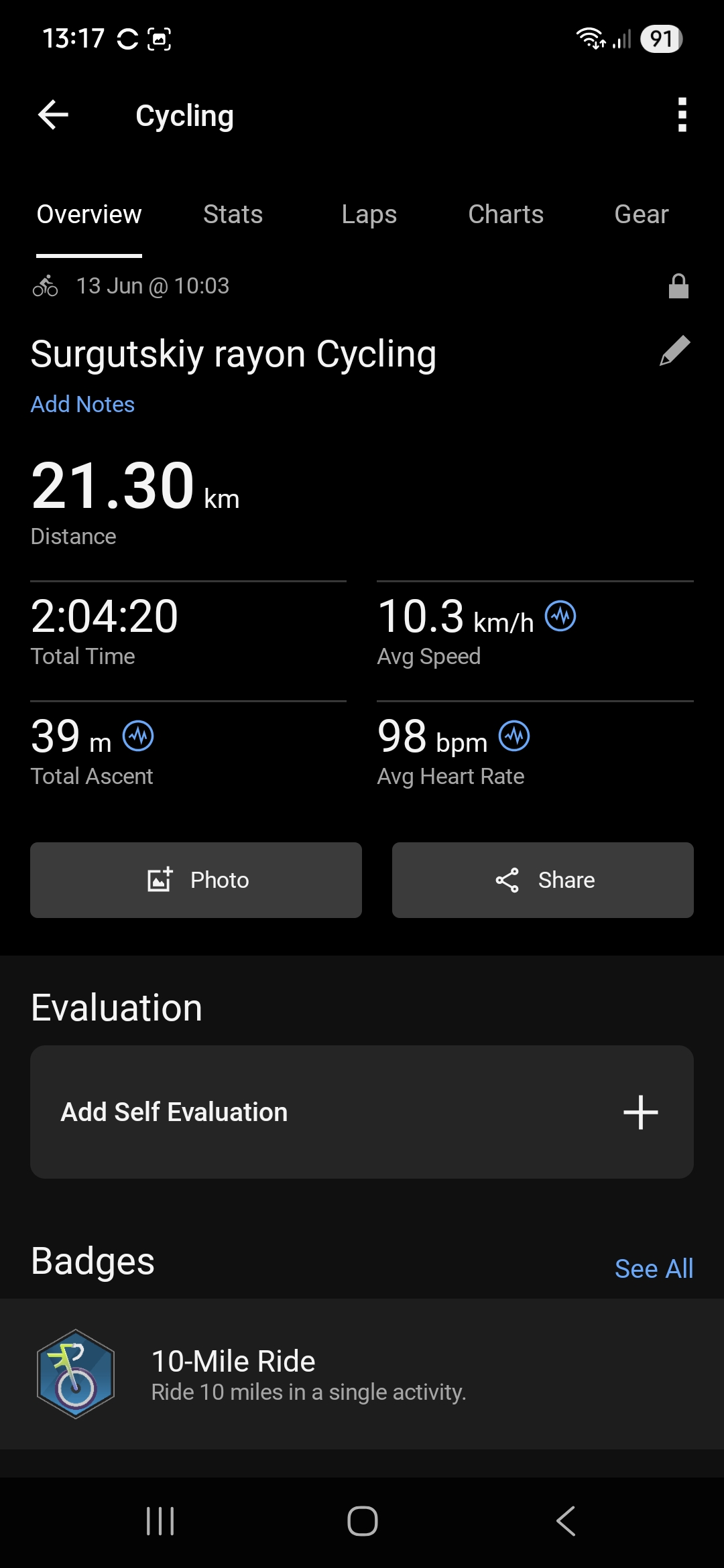
Task: Go back using the top-left arrow
Action: pyautogui.click(x=54, y=115)
